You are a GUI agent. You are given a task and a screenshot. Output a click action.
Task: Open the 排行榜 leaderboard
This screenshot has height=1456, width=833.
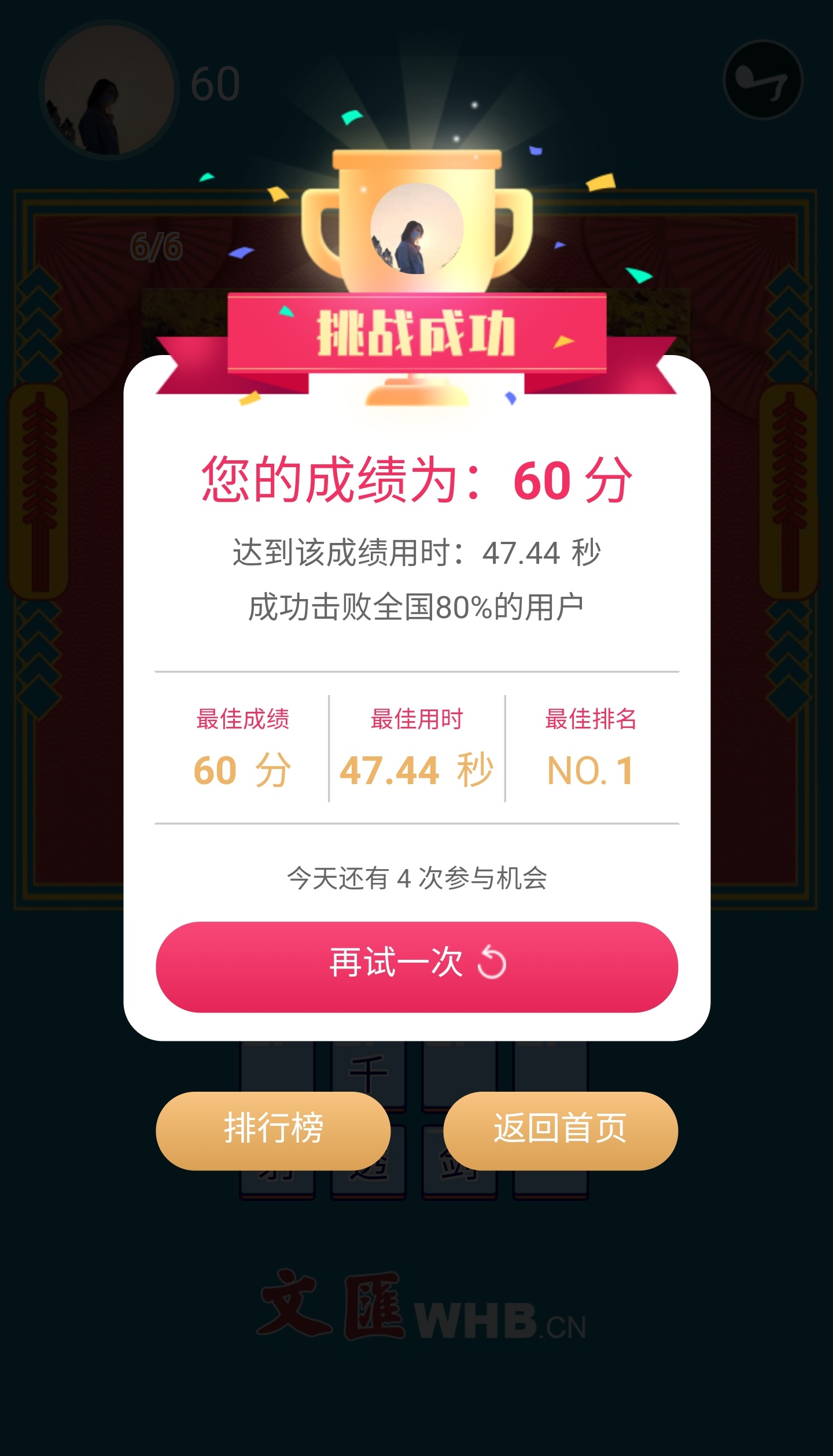tap(273, 1130)
